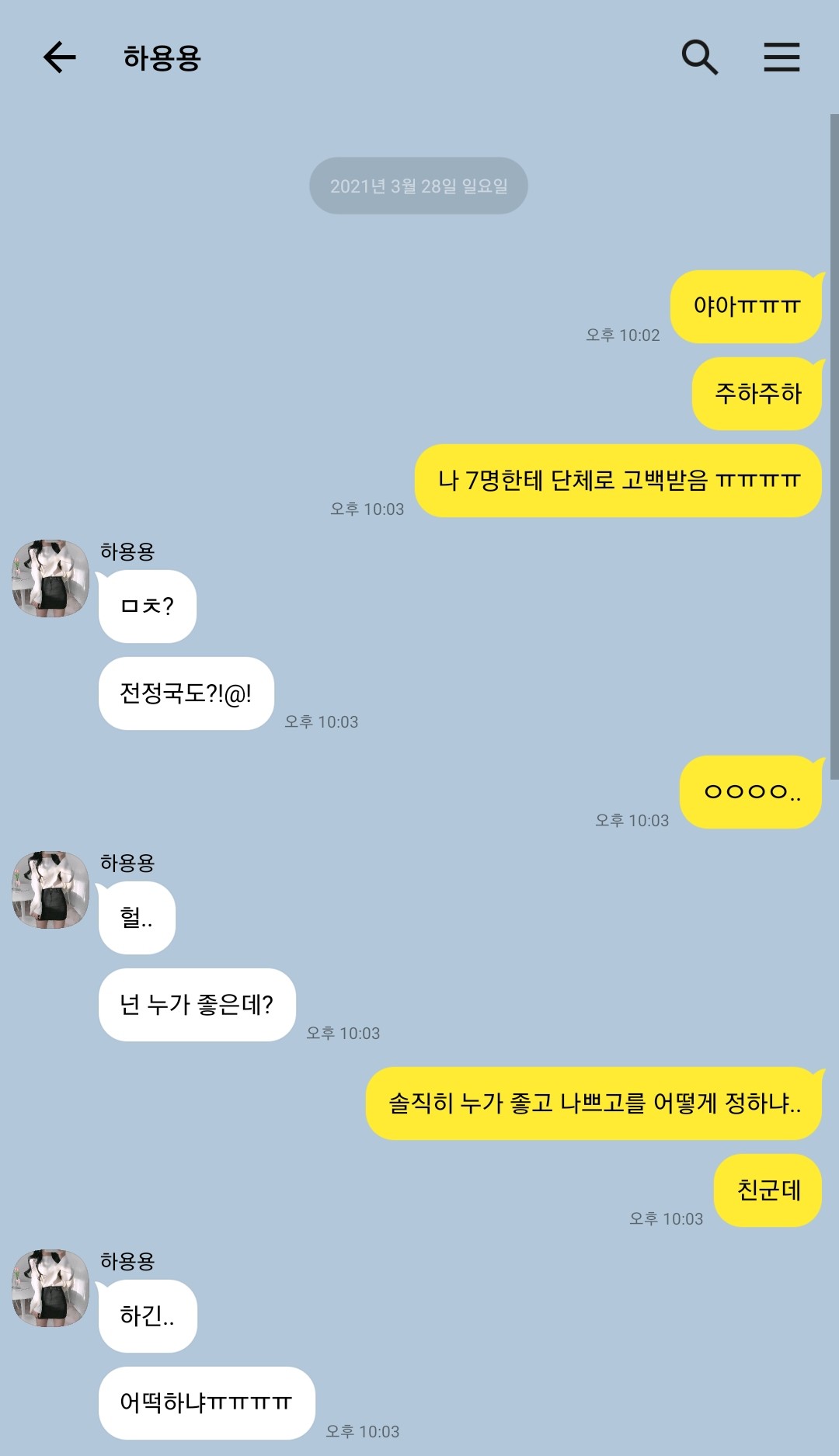Tap 하용용's avatar next to 하긴..
839x1456 pixels.
[x=50, y=1288]
